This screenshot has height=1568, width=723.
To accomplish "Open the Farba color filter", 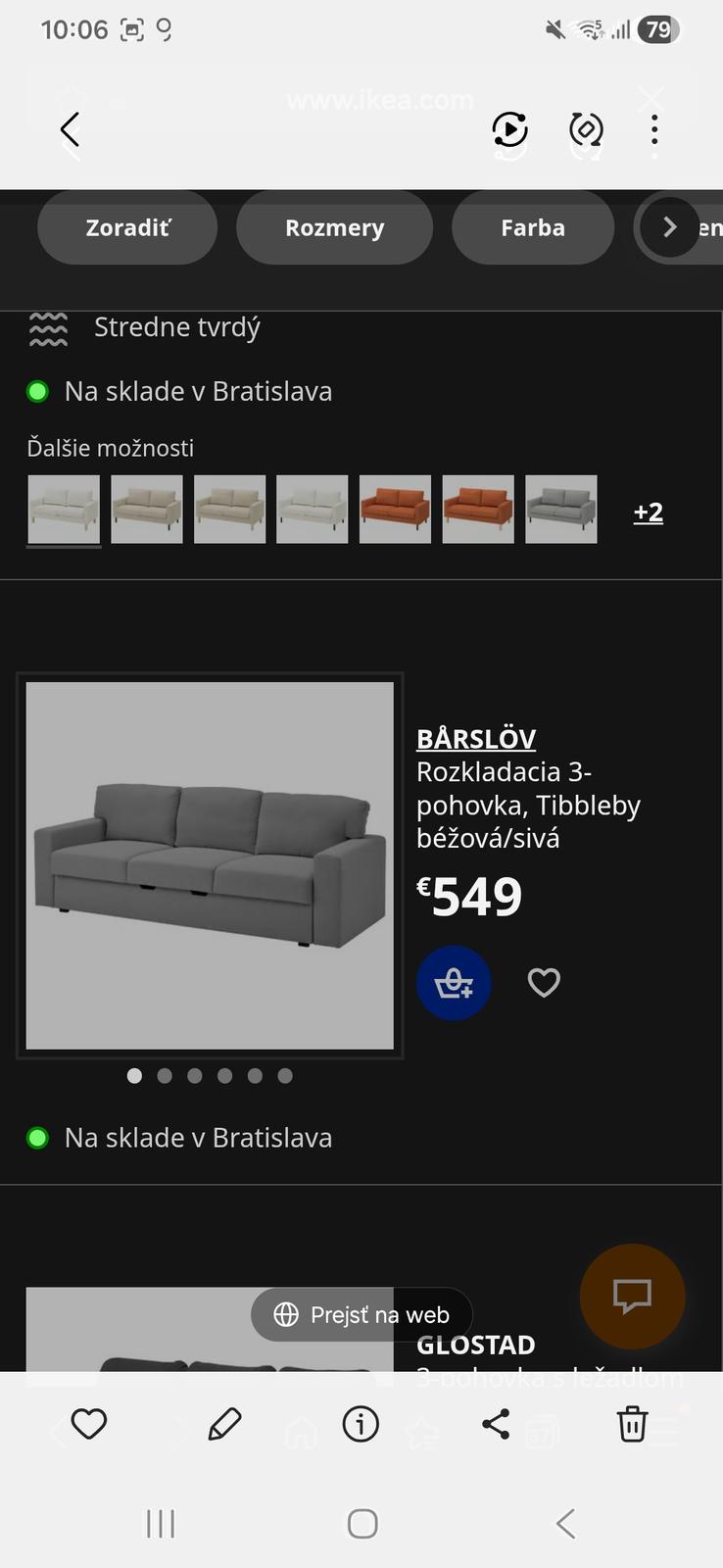I will tap(533, 227).
